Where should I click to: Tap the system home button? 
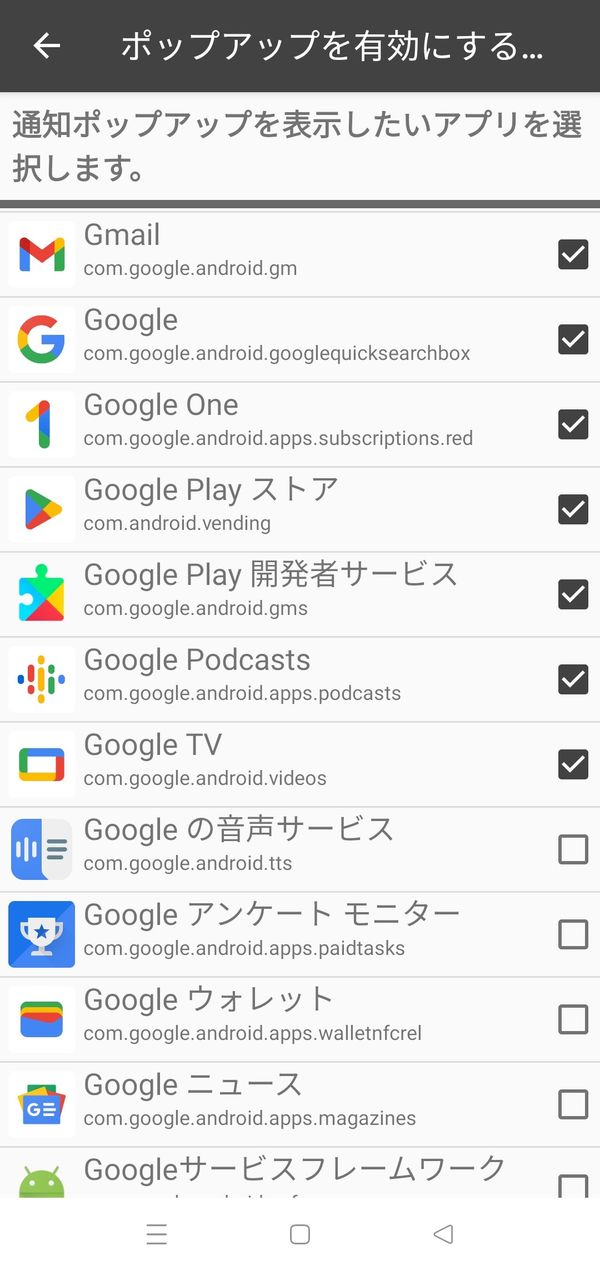pyautogui.click(x=300, y=1234)
